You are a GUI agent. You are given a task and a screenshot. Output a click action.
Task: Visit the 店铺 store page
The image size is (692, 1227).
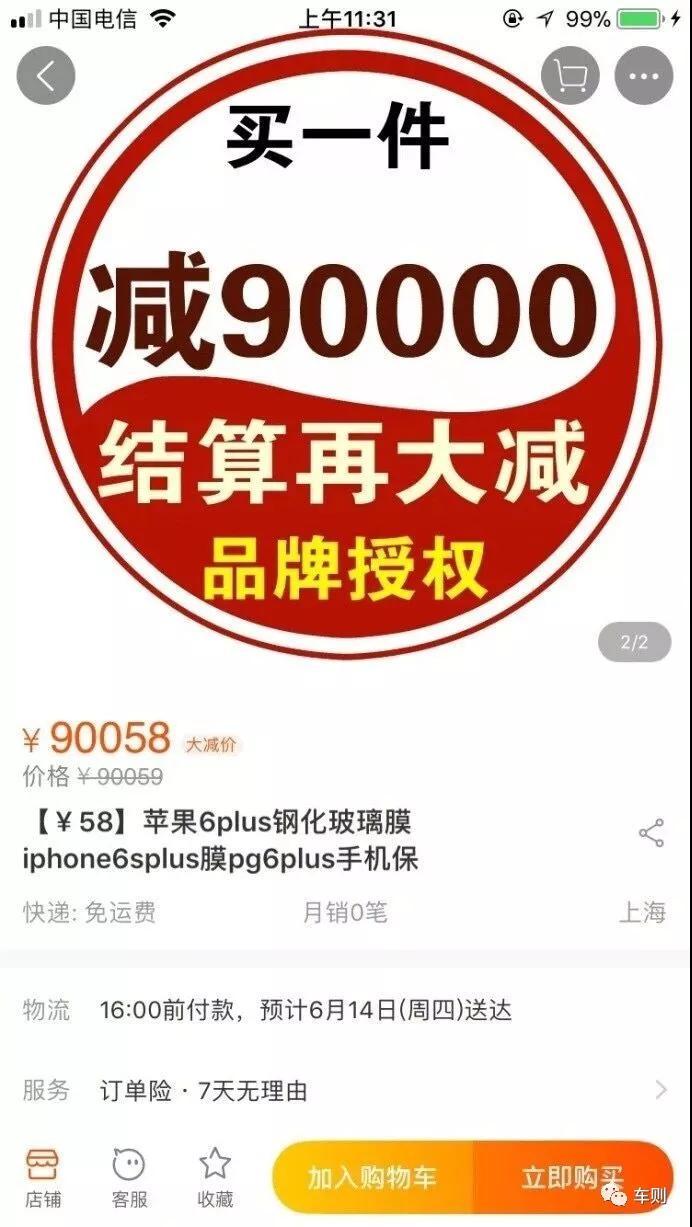click(x=42, y=1177)
